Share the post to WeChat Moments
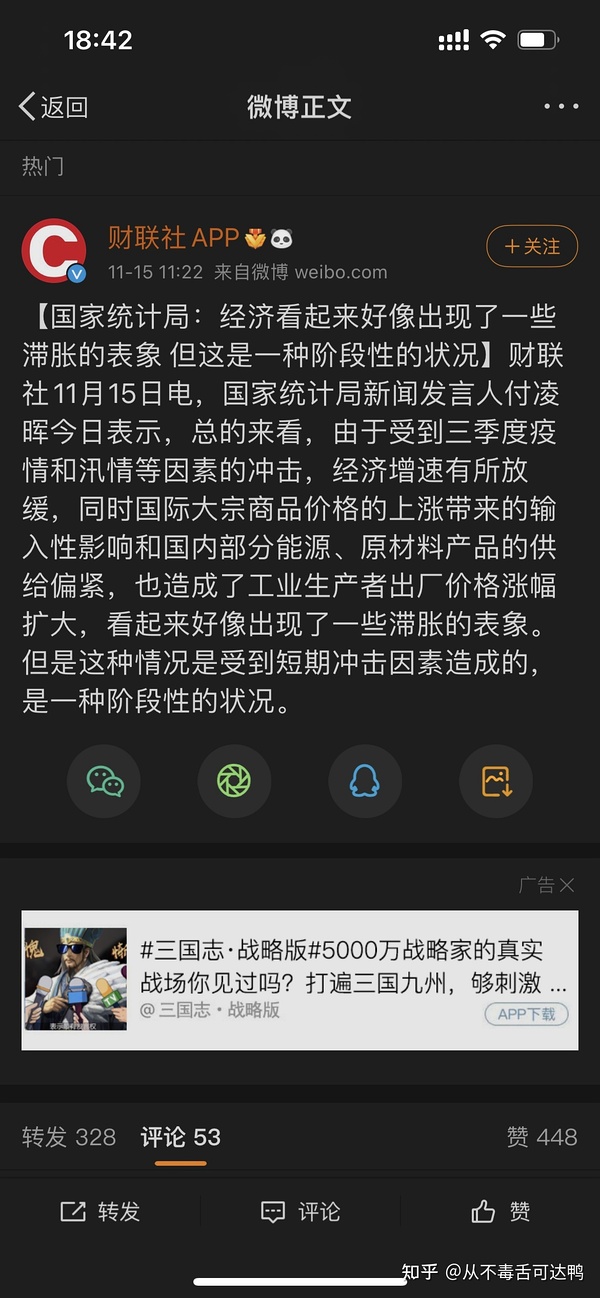Viewport: 600px width, 1298px height. tap(234, 781)
